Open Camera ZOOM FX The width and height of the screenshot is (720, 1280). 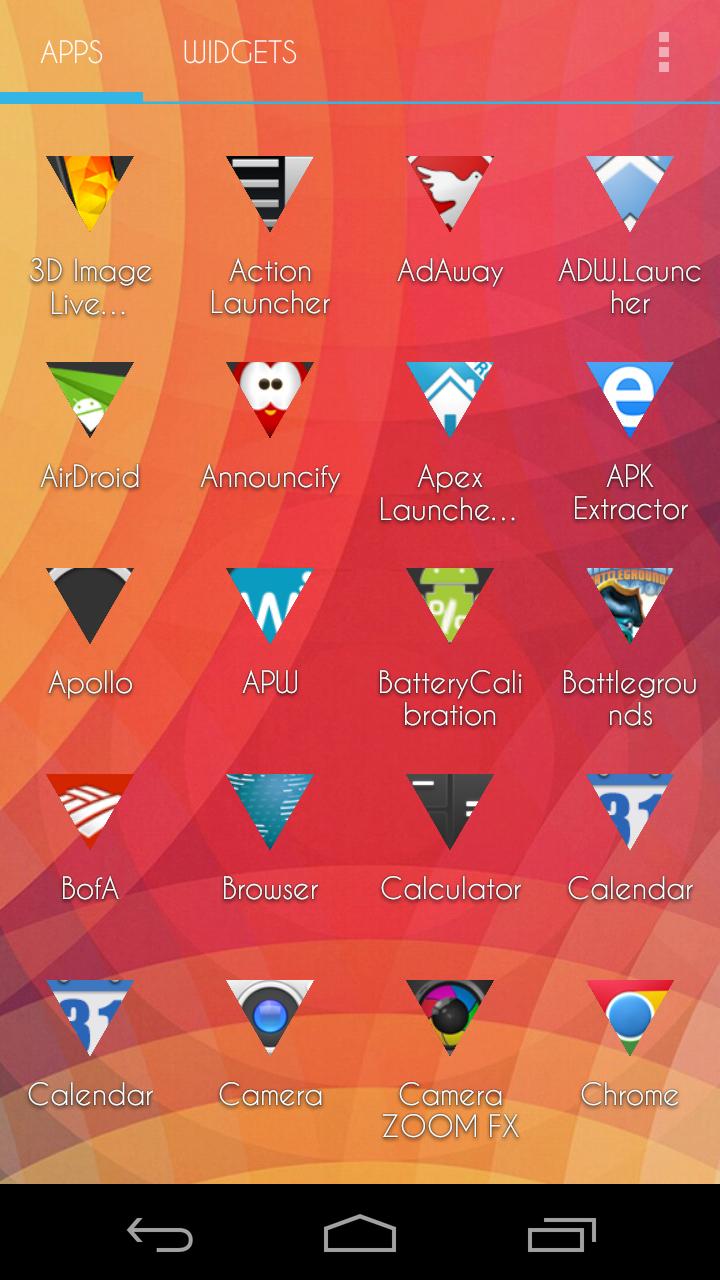click(x=450, y=1018)
